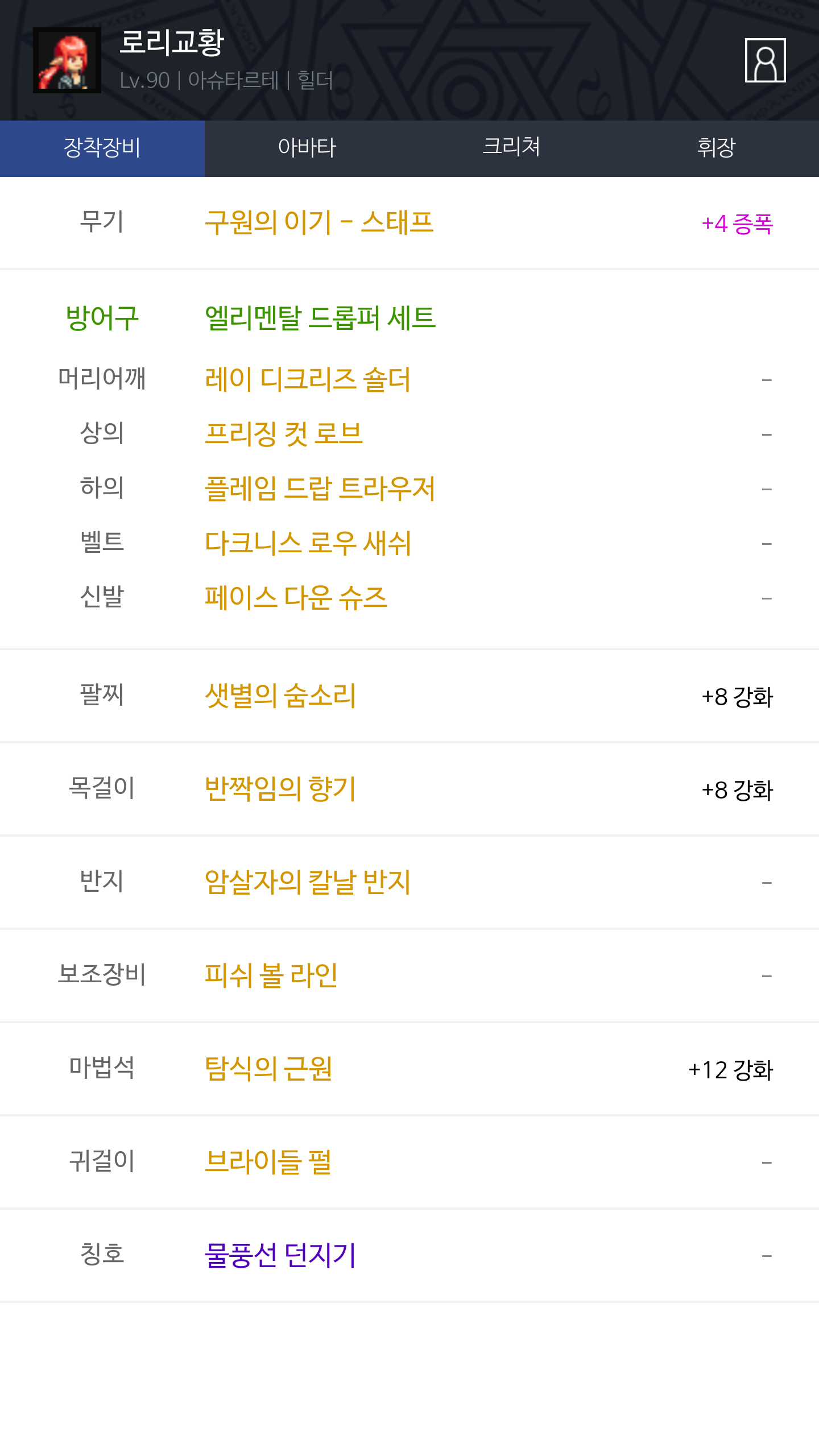Open 다크니스 로우 새쉬 belt item
This screenshot has height=1456, width=819.
(x=308, y=543)
